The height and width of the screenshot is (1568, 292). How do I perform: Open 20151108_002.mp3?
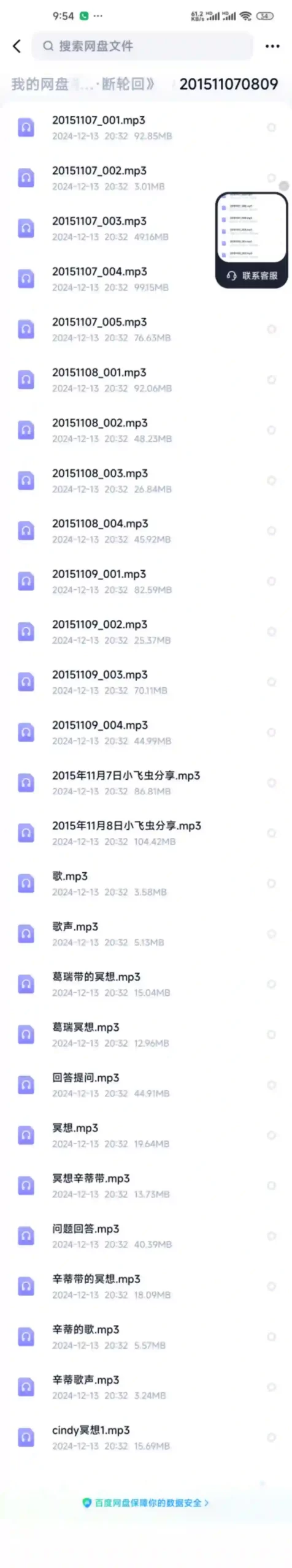pyautogui.click(x=146, y=430)
